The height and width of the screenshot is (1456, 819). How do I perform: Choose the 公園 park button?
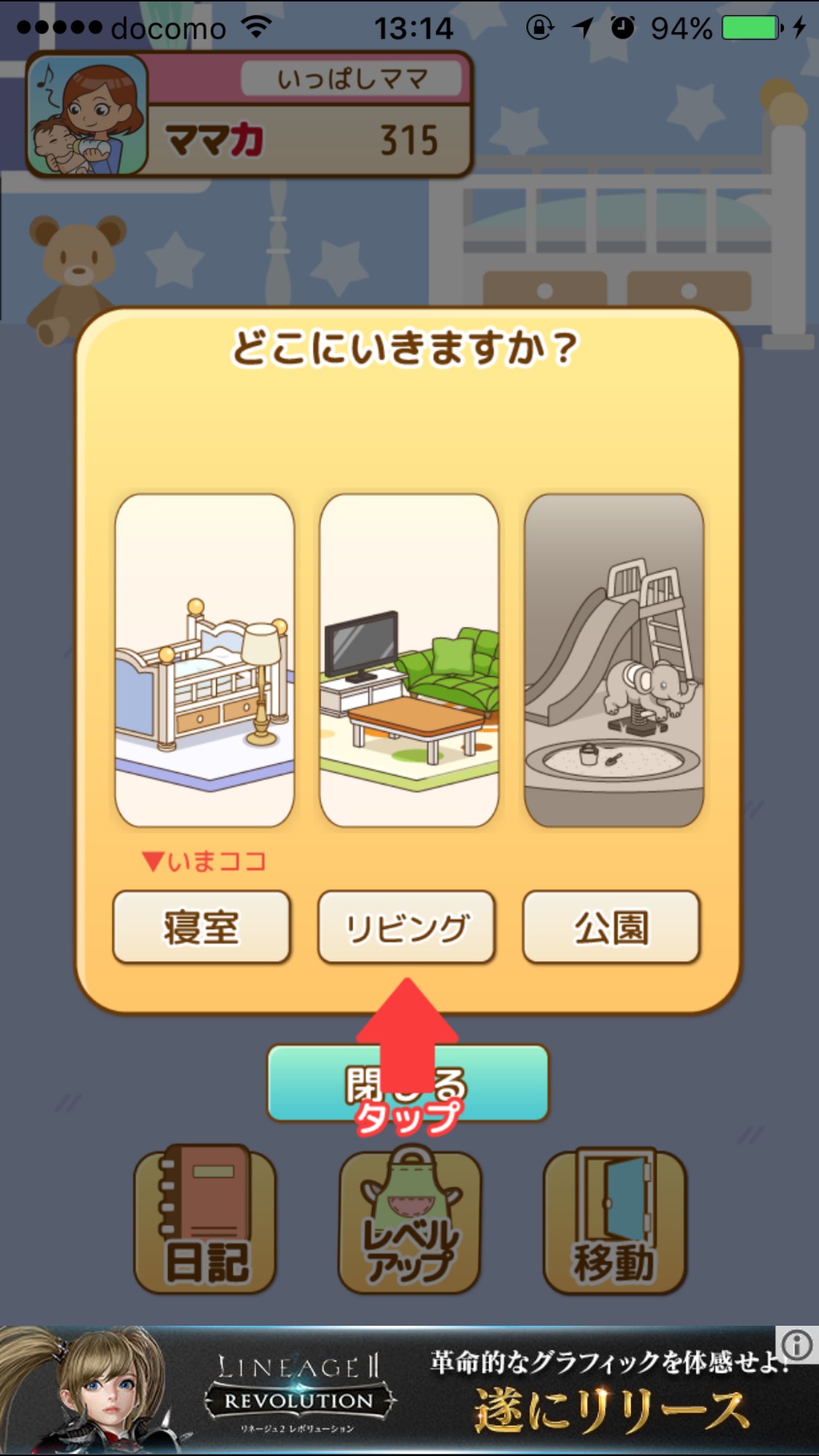[612, 927]
